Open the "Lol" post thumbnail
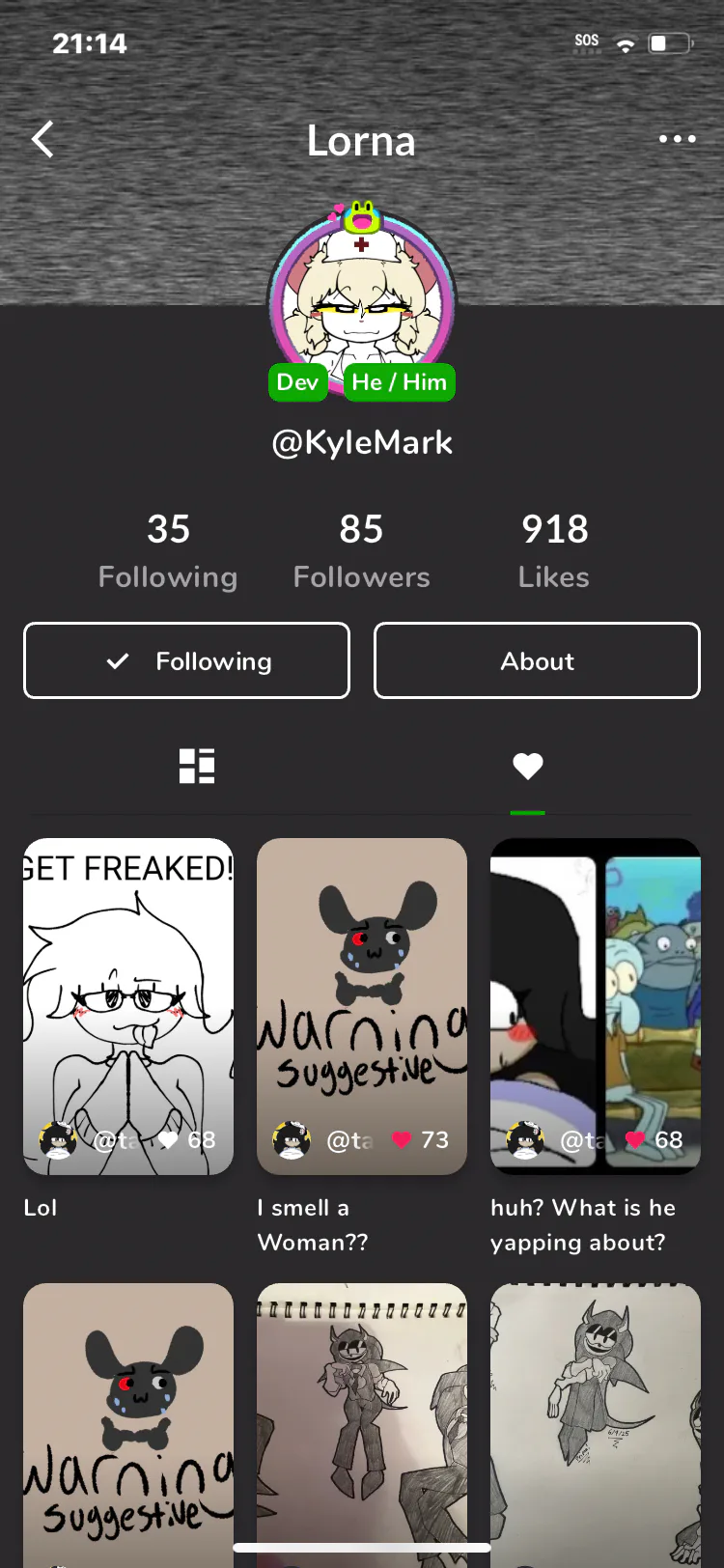The height and width of the screenshot is (1568, 724). pyautogui.click(x=128, y=1006)
